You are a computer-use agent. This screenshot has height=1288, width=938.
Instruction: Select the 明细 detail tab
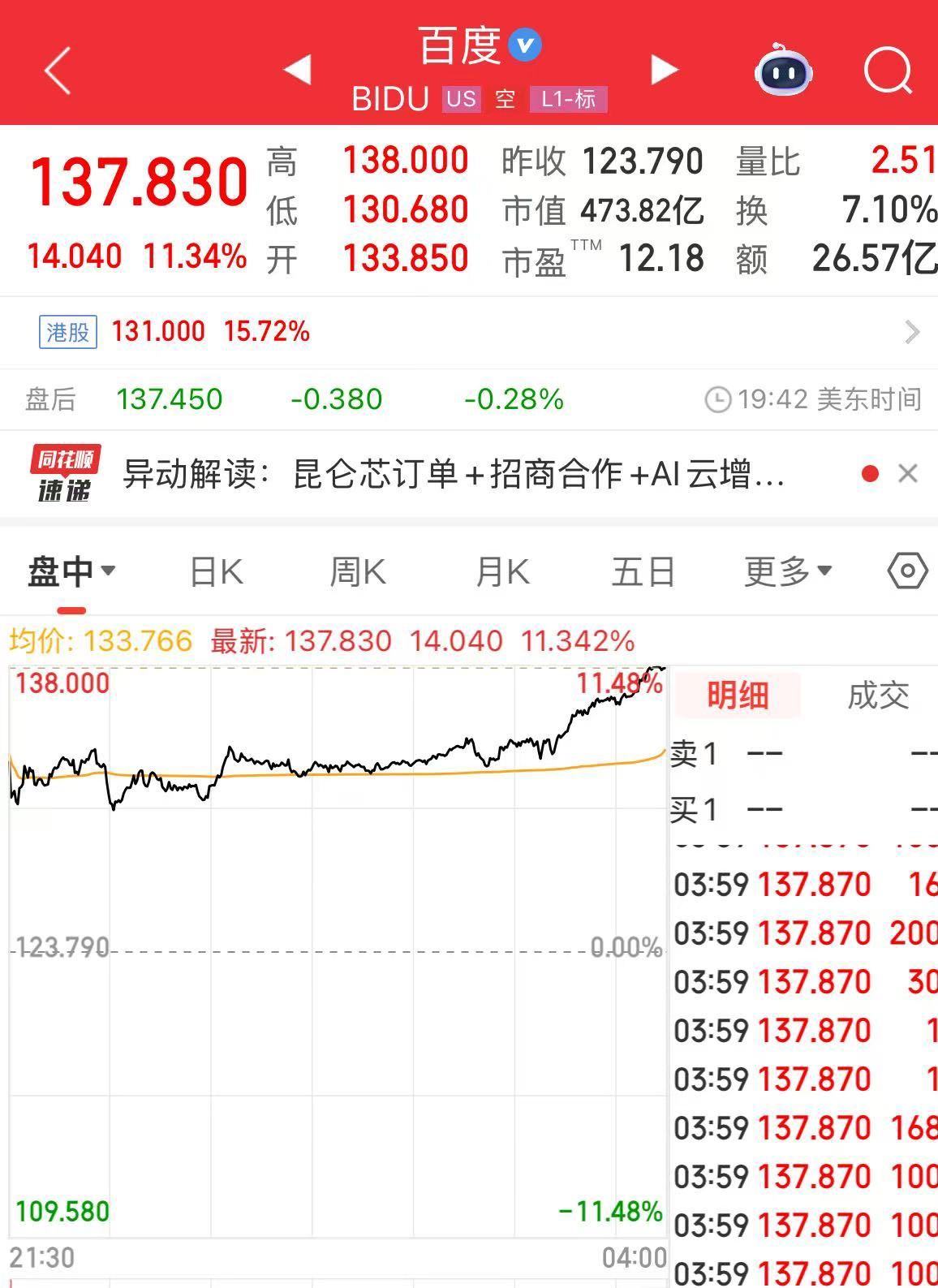pyautogui.click(x=737, y=695)
